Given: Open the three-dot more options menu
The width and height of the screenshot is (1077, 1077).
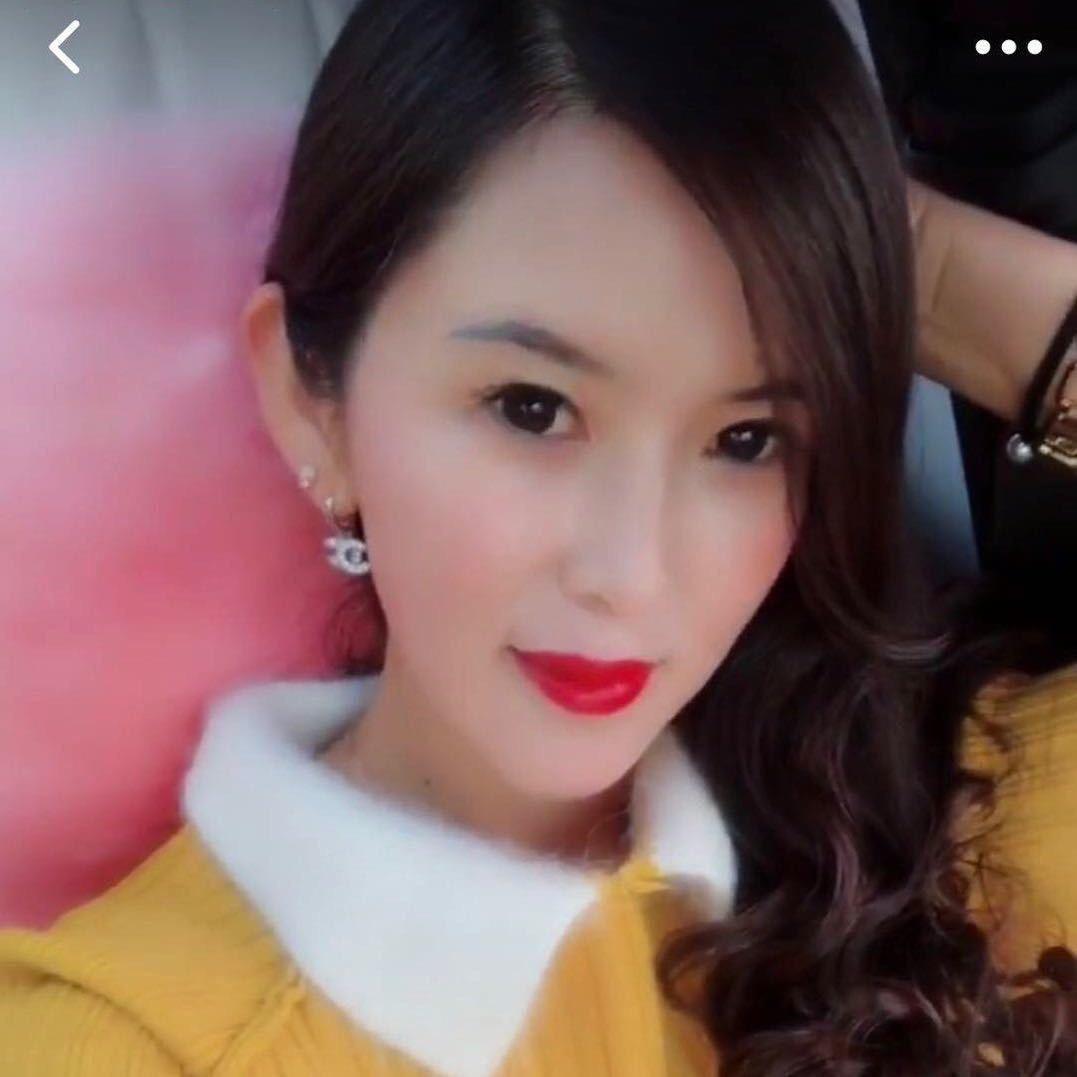Looking at the screenshot, I should click(x=1008, y=47).
